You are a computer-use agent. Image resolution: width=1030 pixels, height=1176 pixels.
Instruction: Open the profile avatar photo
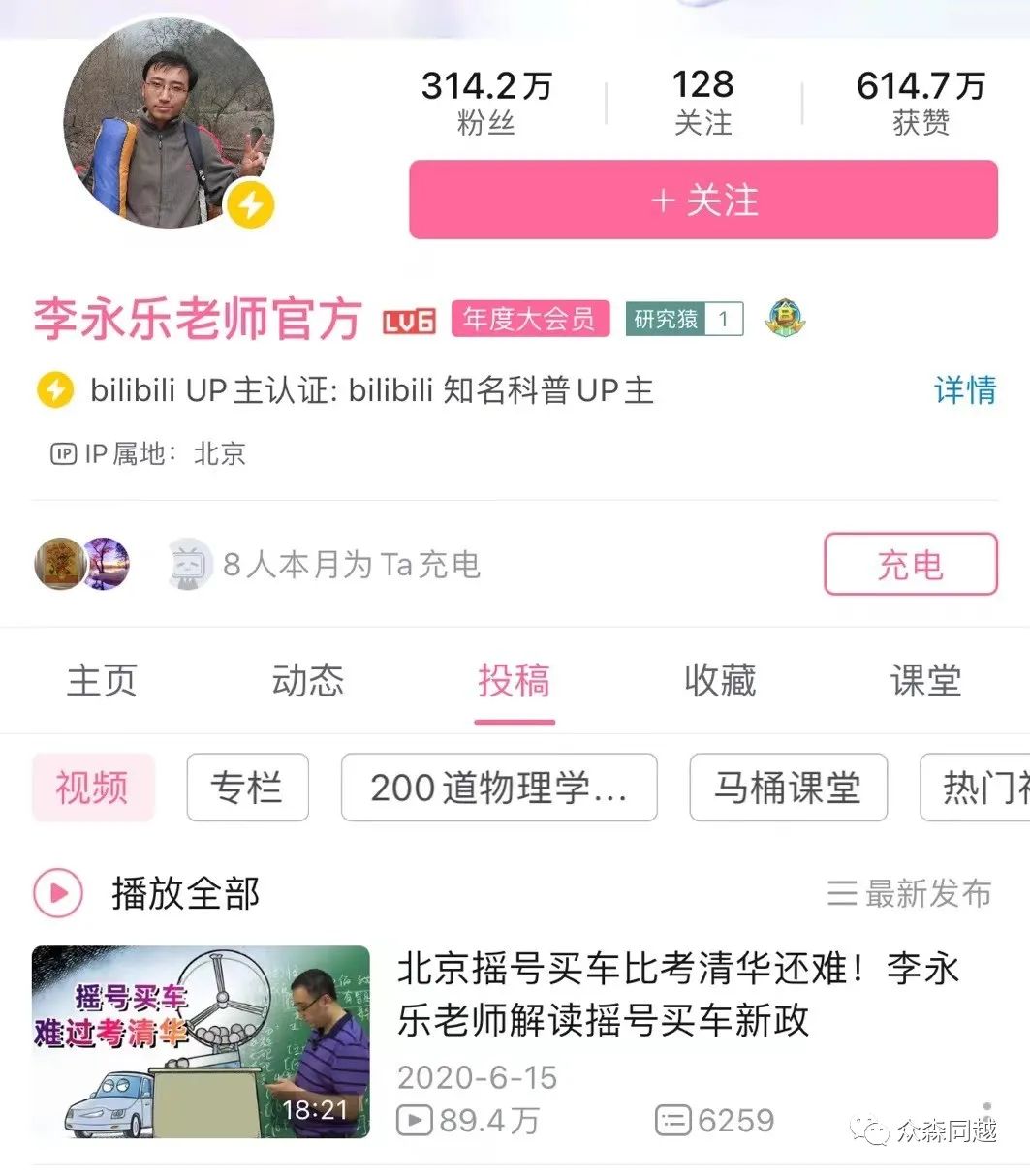[168, 123]
